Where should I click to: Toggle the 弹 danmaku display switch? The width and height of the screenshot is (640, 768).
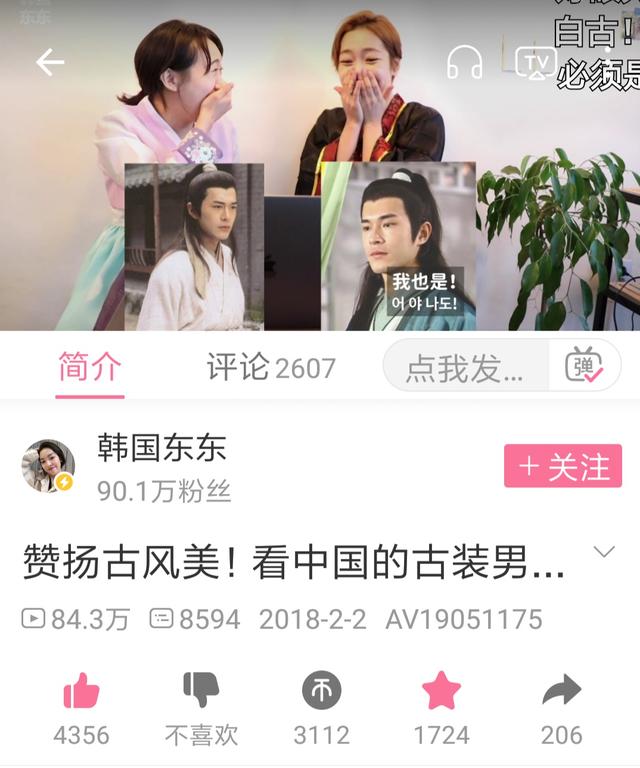pos(584,367)
